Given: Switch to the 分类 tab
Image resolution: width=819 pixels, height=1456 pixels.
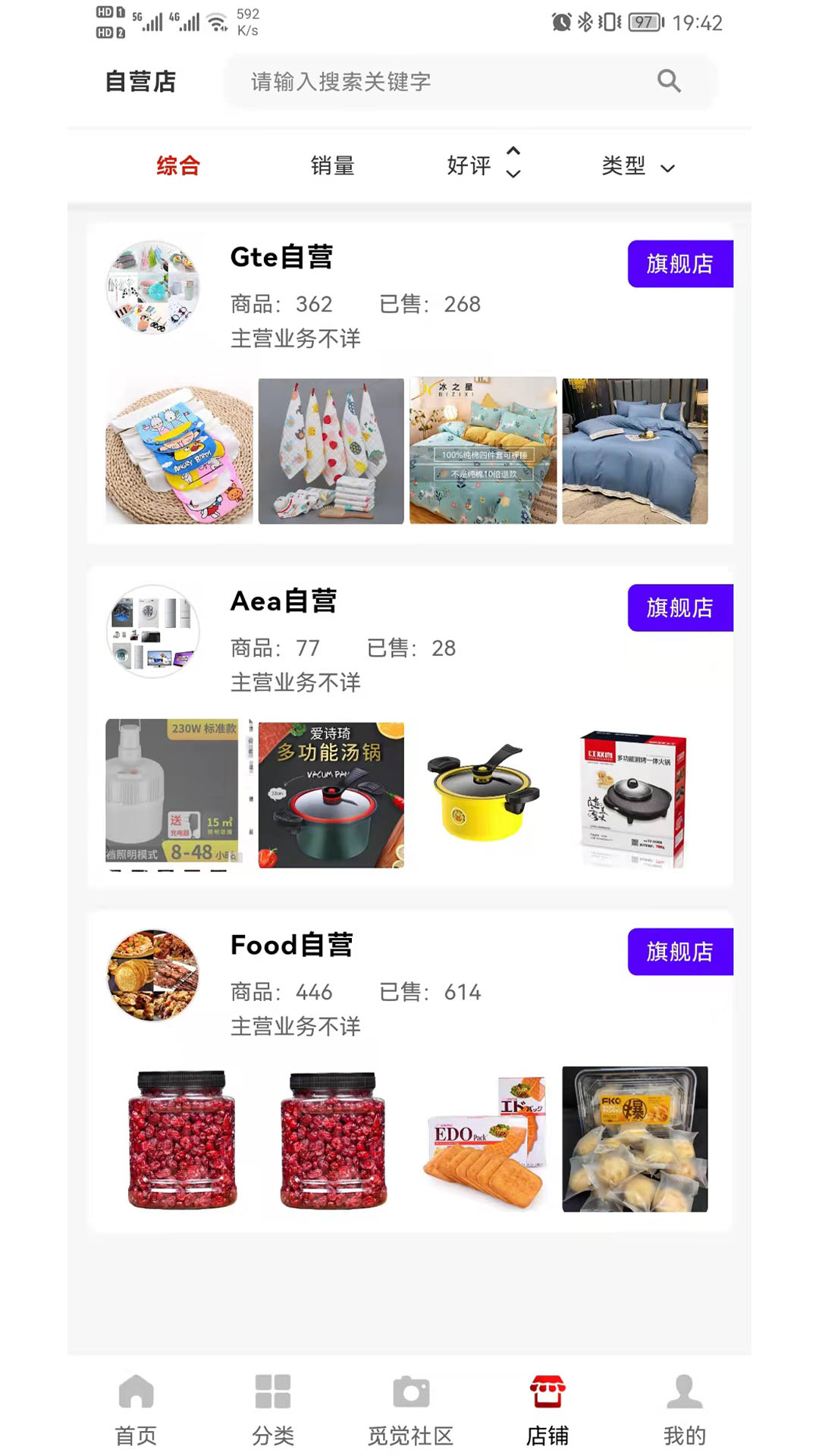Looking at the screenshot, I should (x=273, y=1409).
